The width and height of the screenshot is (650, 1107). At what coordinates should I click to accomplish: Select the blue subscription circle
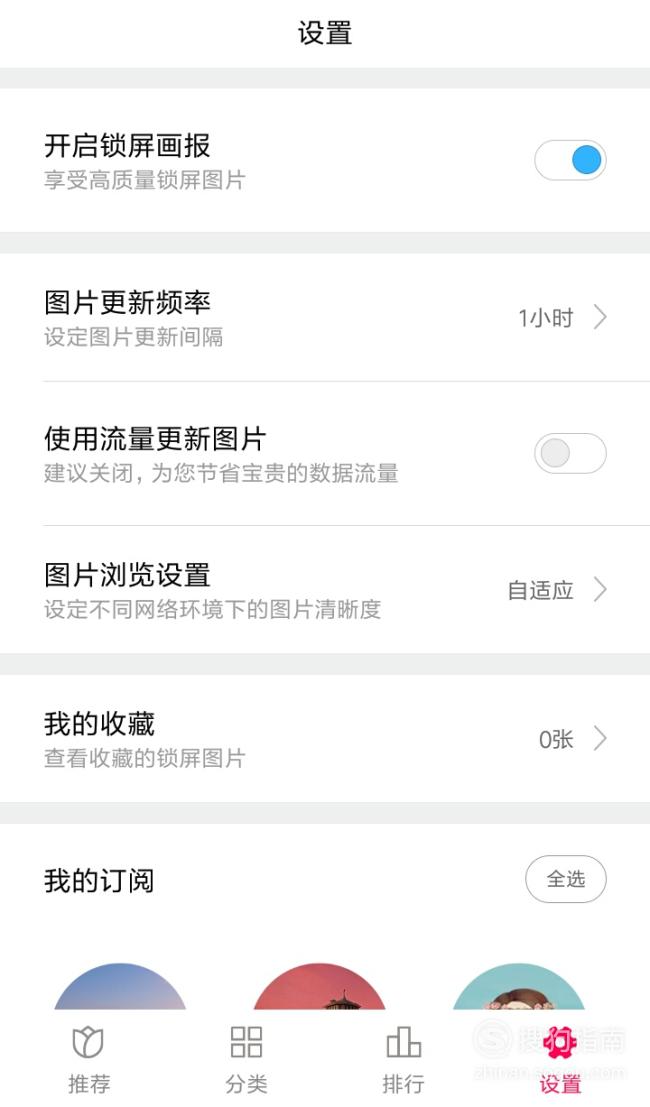pos(120,986)
